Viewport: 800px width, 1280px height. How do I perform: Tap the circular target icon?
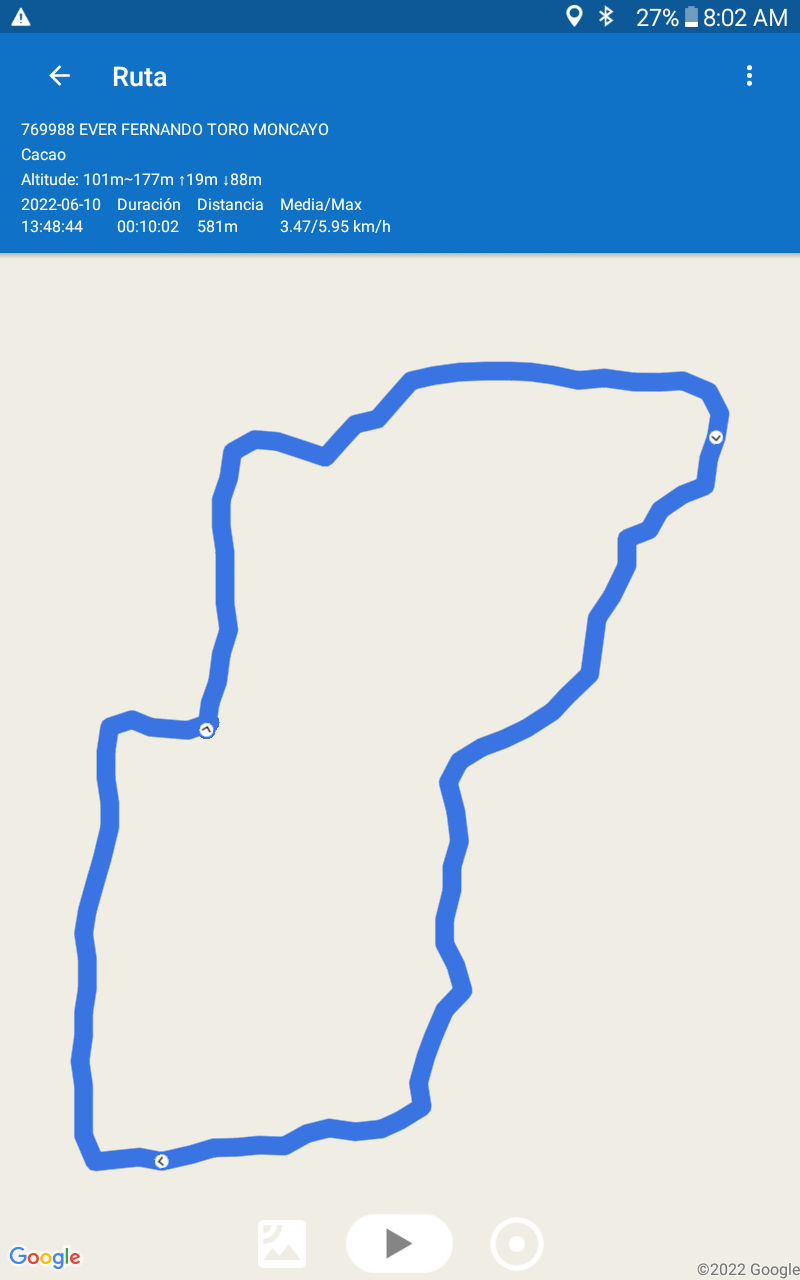click(x=517, y=1244)
